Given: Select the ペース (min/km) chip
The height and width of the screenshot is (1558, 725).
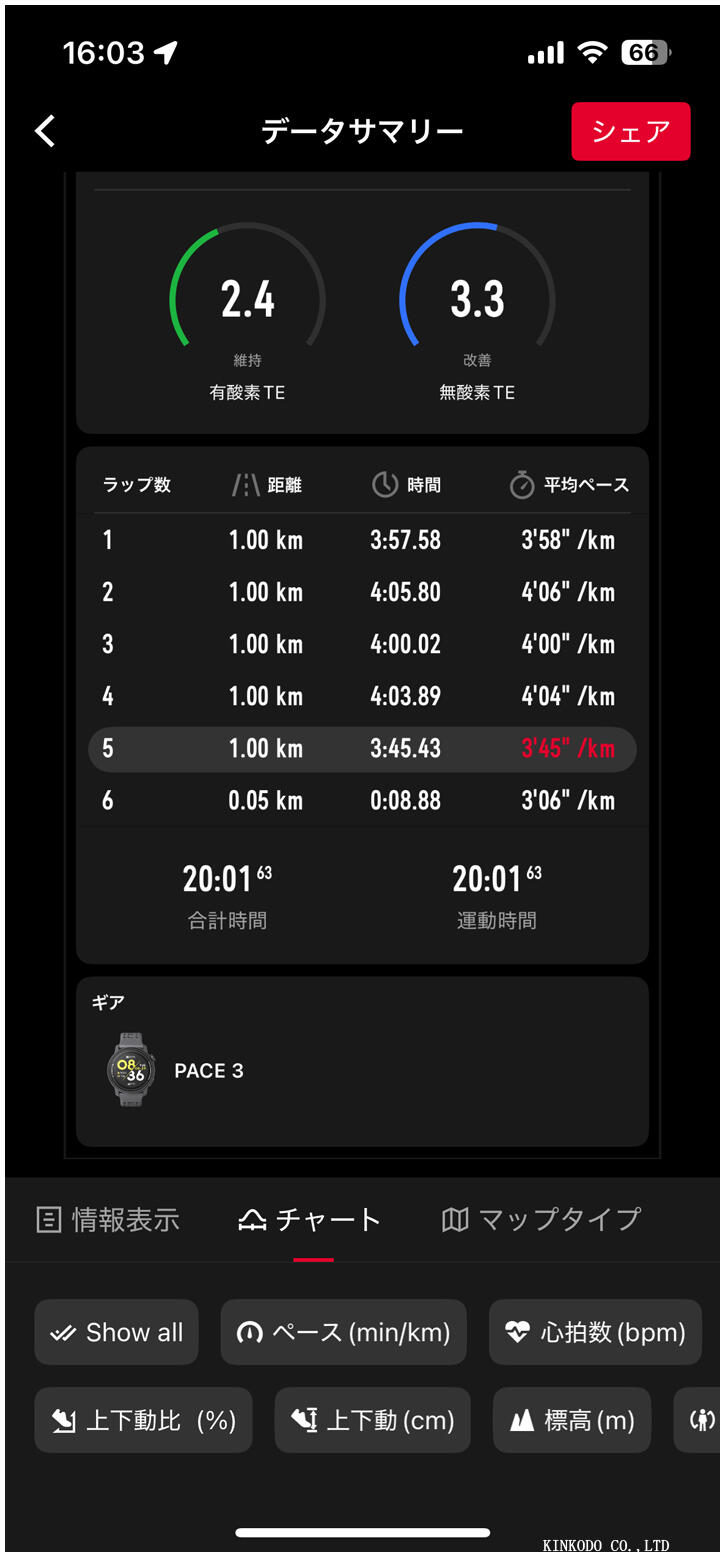Looking at the screenshot, I should [x=343, y=1332].
